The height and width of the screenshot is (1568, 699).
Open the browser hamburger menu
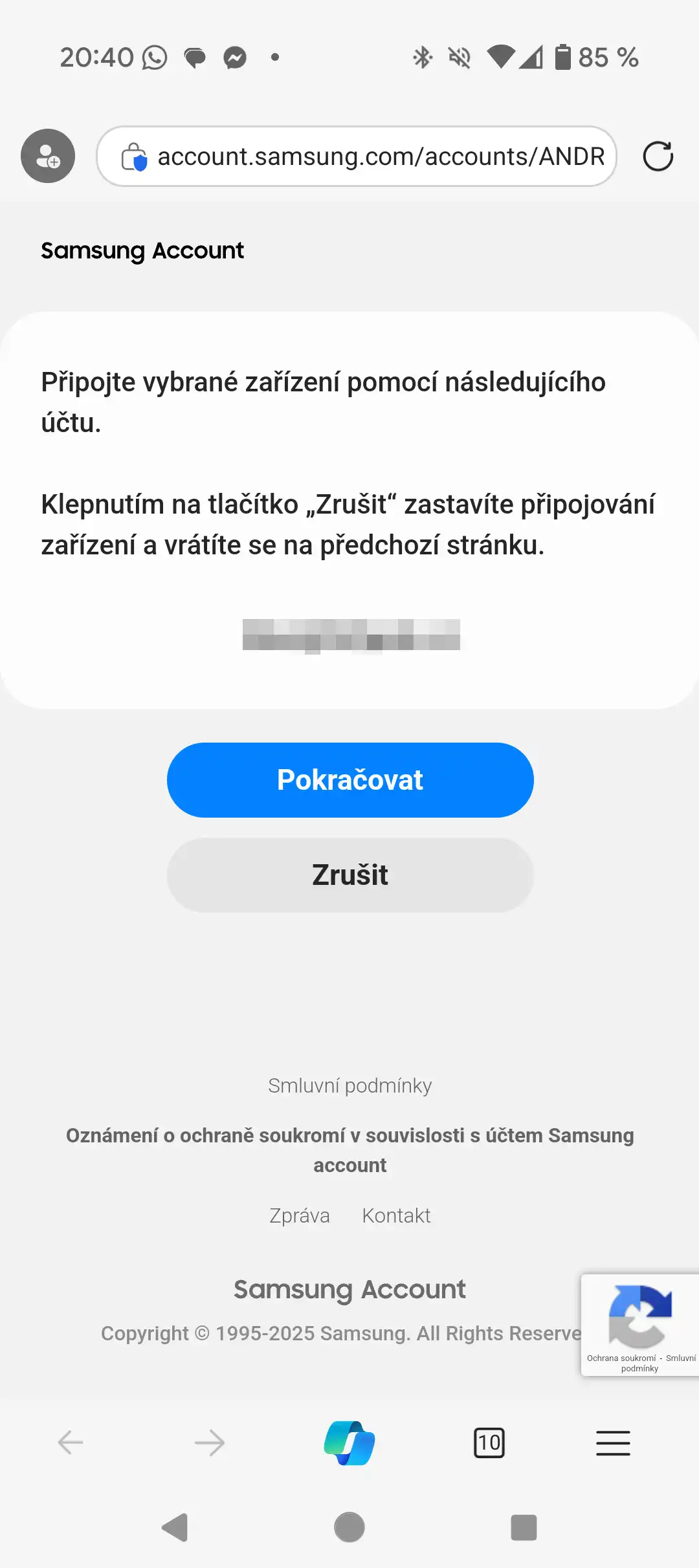pyautogui.click(x=613, y=1443)
